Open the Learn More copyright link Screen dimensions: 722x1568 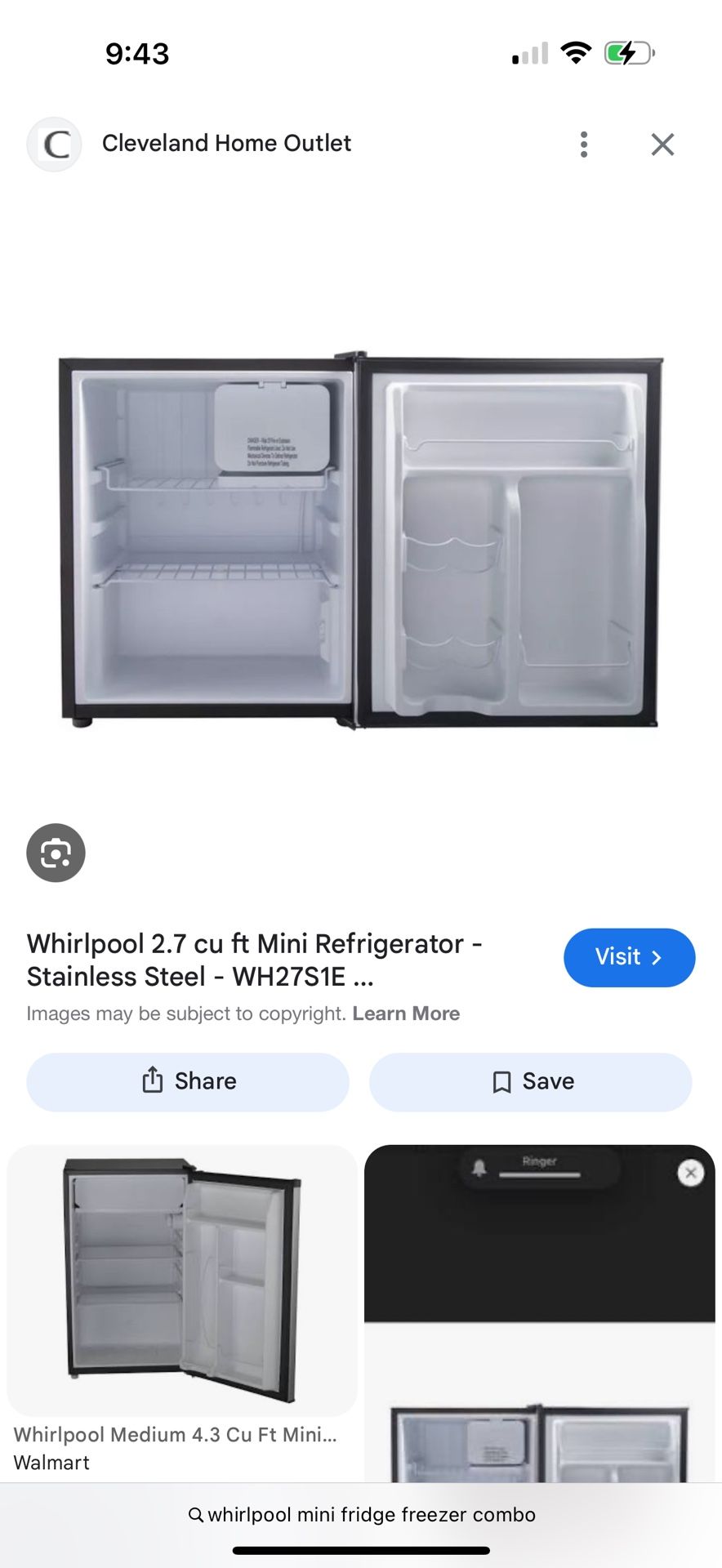pyautogui.click(x=406, y=1013)
